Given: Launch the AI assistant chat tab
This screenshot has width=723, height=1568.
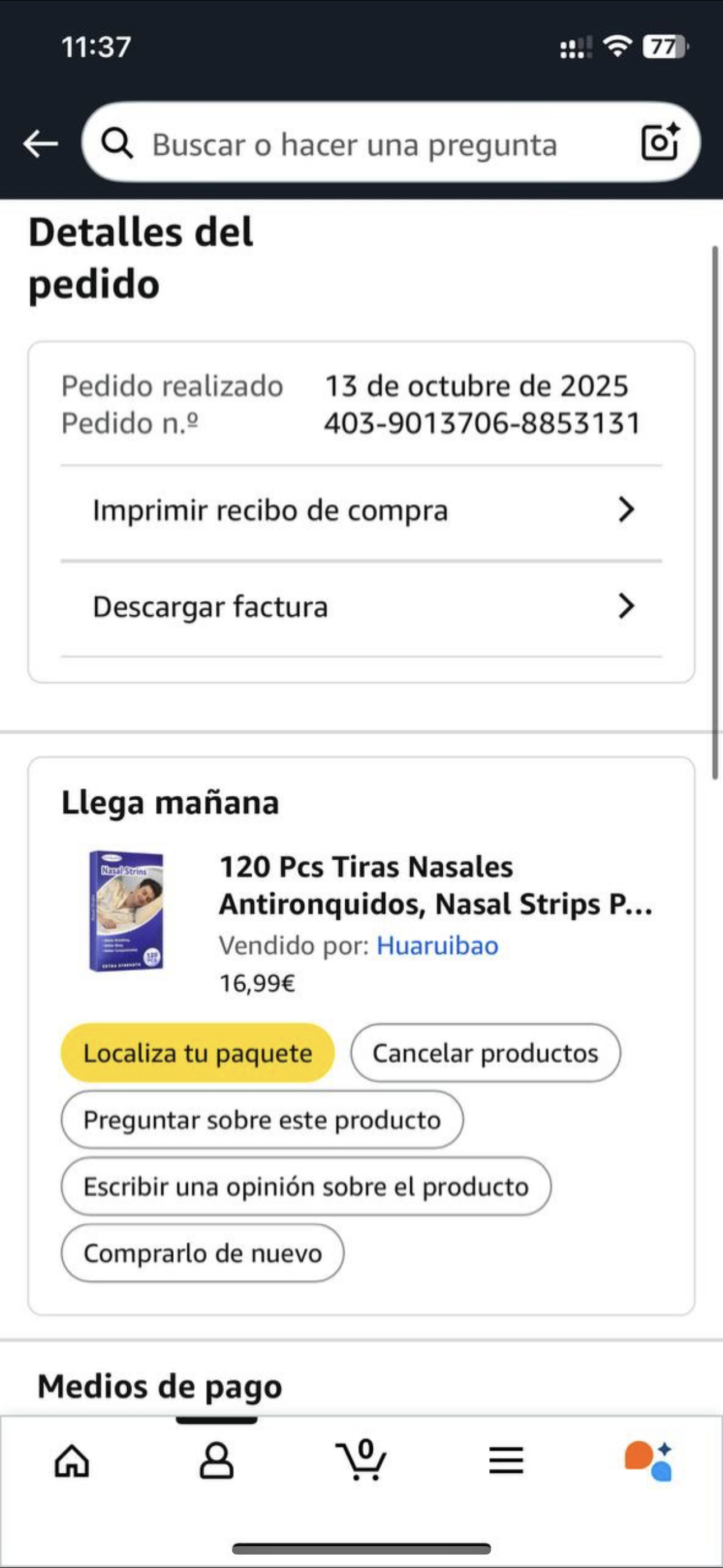Looking at the screenshot, I should pyautogui.click(x=649, y=1461).
